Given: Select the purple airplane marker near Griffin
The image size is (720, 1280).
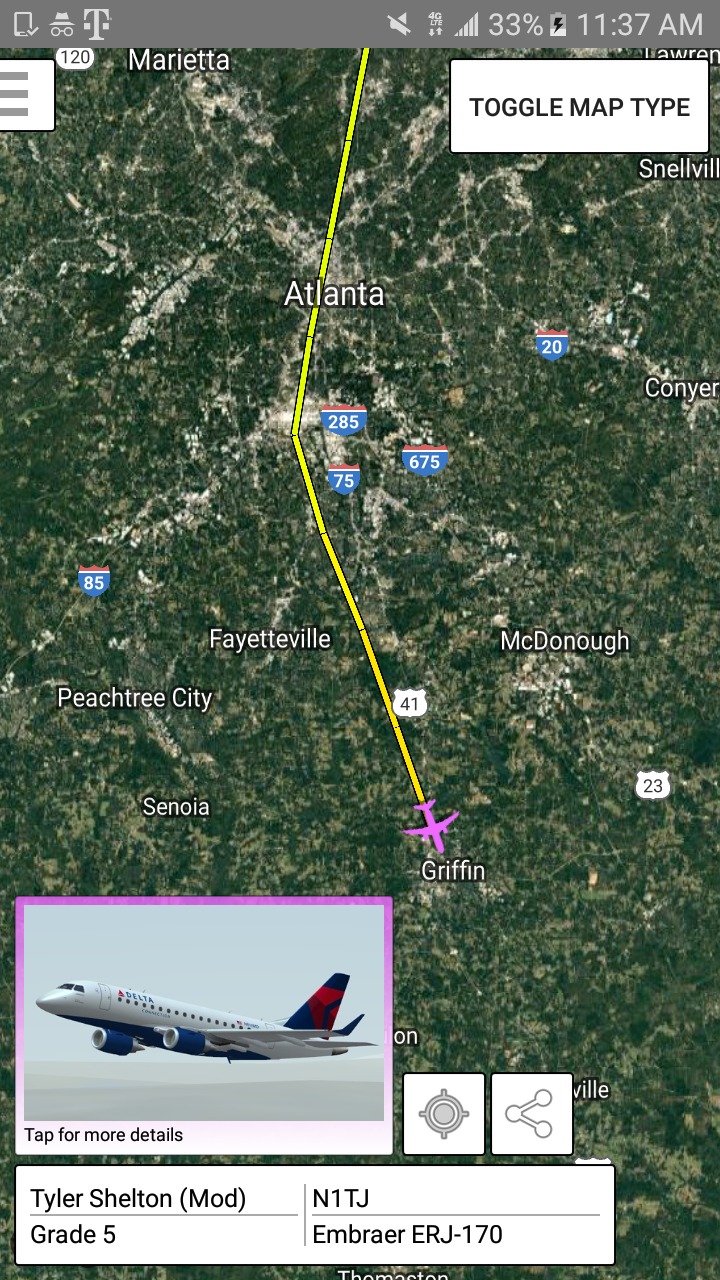Looking at the screenshot, I should coord(432,825).
